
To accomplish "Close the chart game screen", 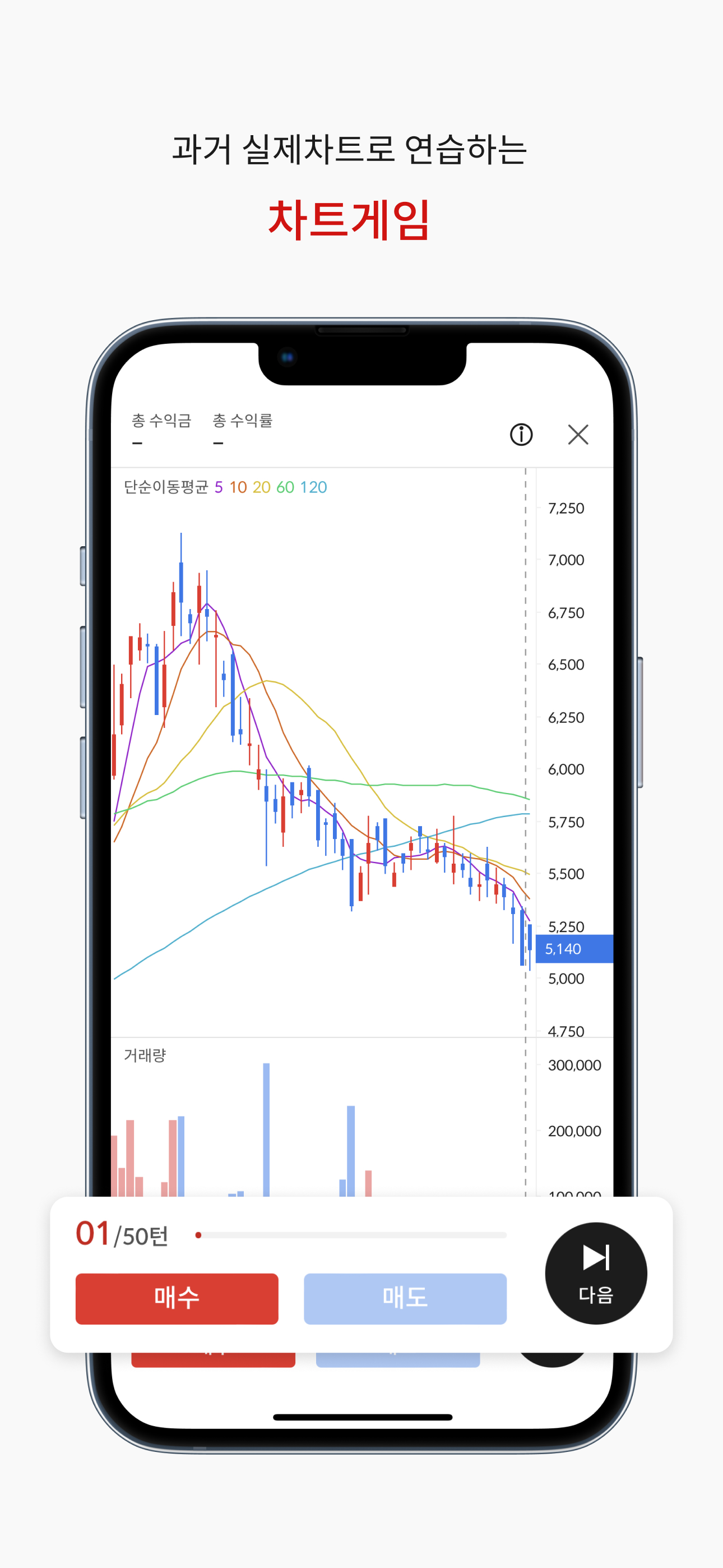I will tap(578, 434).
